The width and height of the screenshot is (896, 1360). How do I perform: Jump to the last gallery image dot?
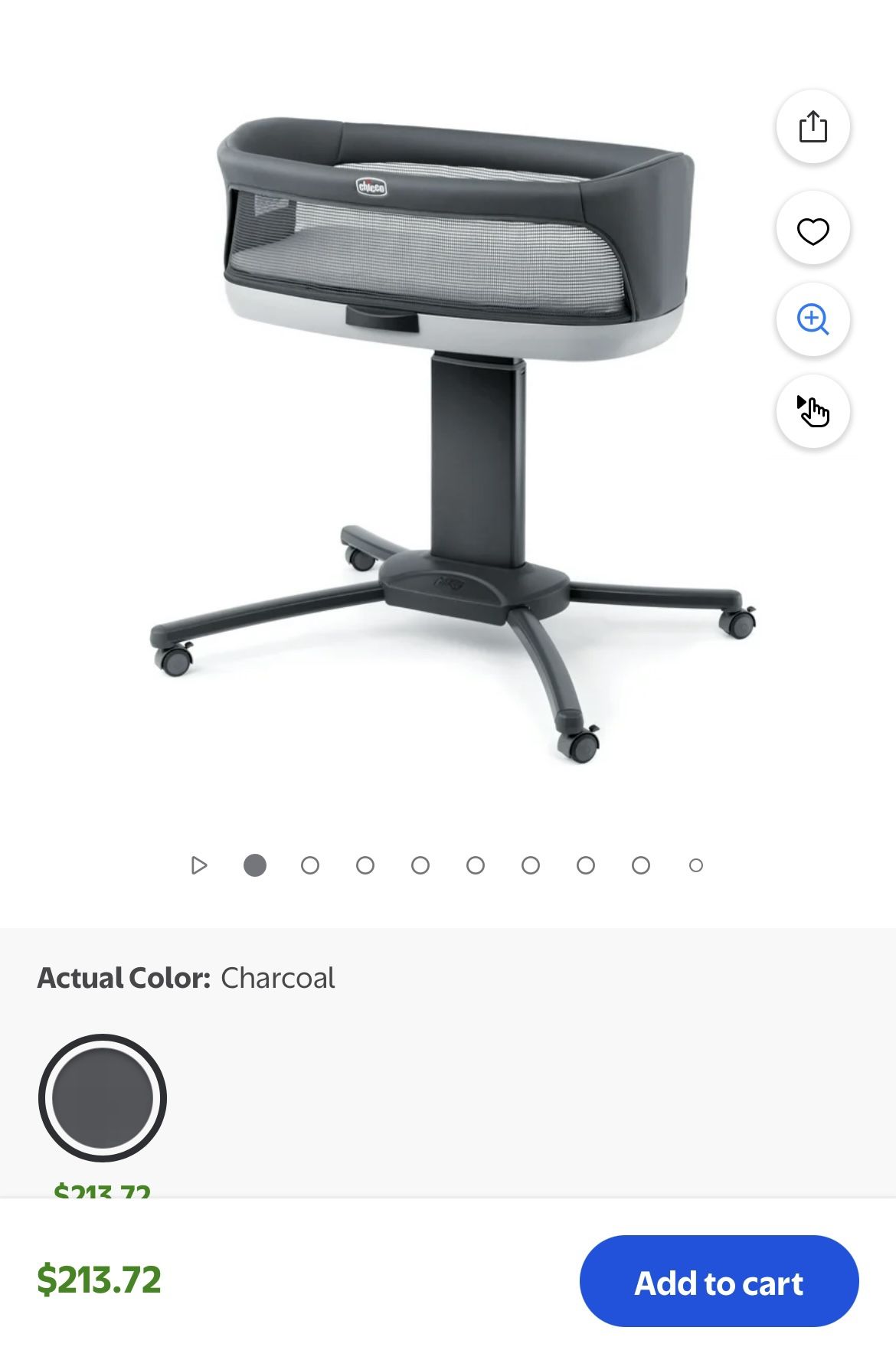pyautogui.click(x=695, y=865)
